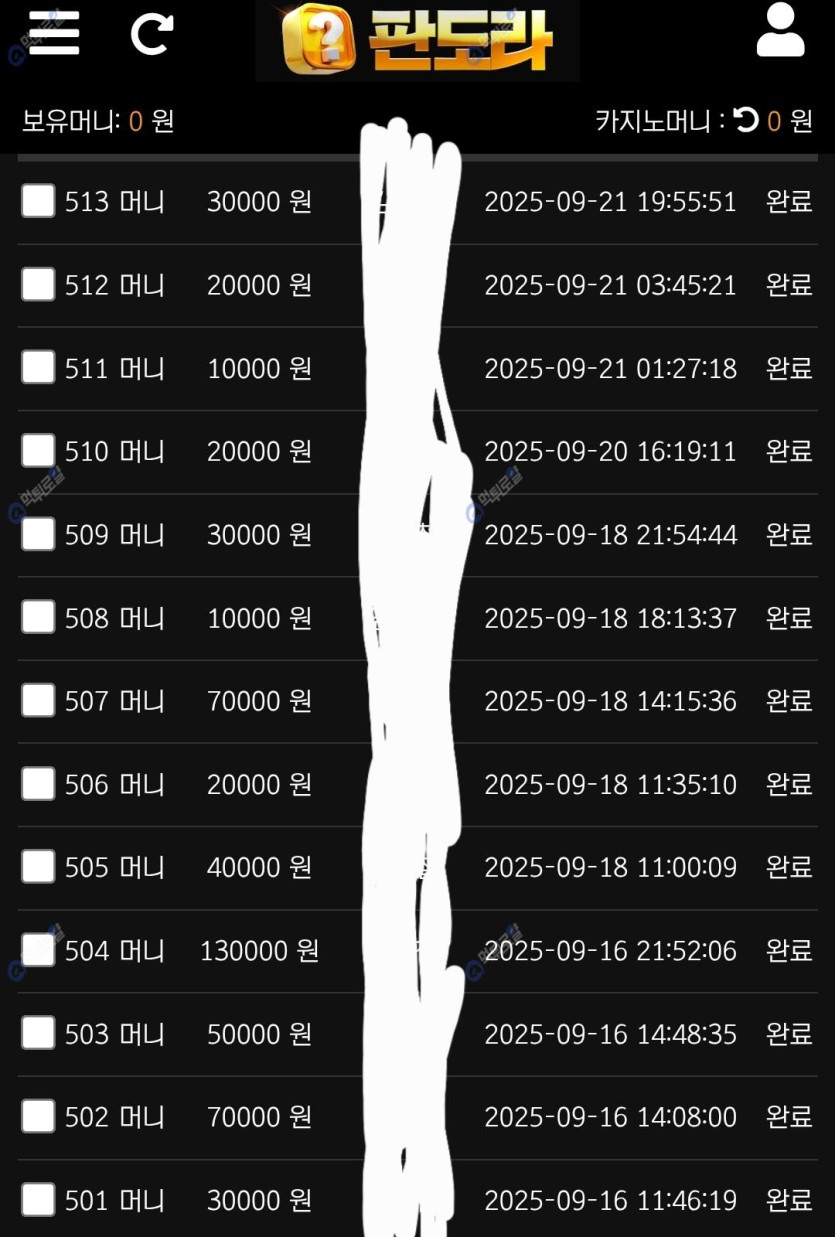
Task: Select the checkbox for entry 506
Action: point(38,784)
